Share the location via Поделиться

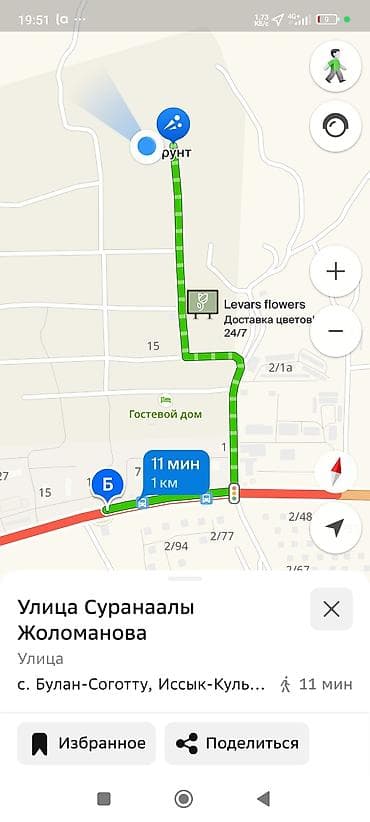(x=237, y=743)
